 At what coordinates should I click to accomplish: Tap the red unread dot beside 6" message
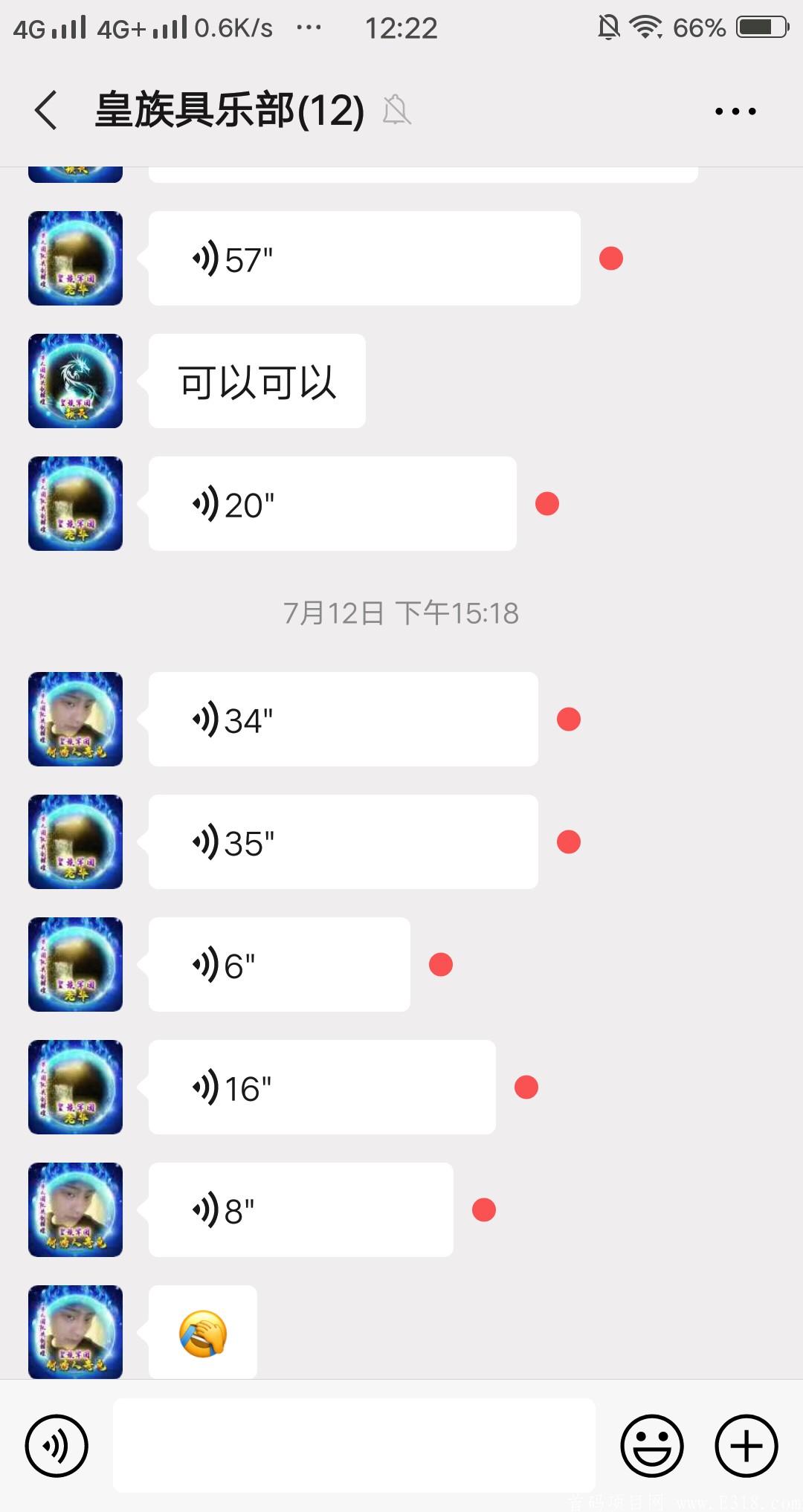coord(441,963)
